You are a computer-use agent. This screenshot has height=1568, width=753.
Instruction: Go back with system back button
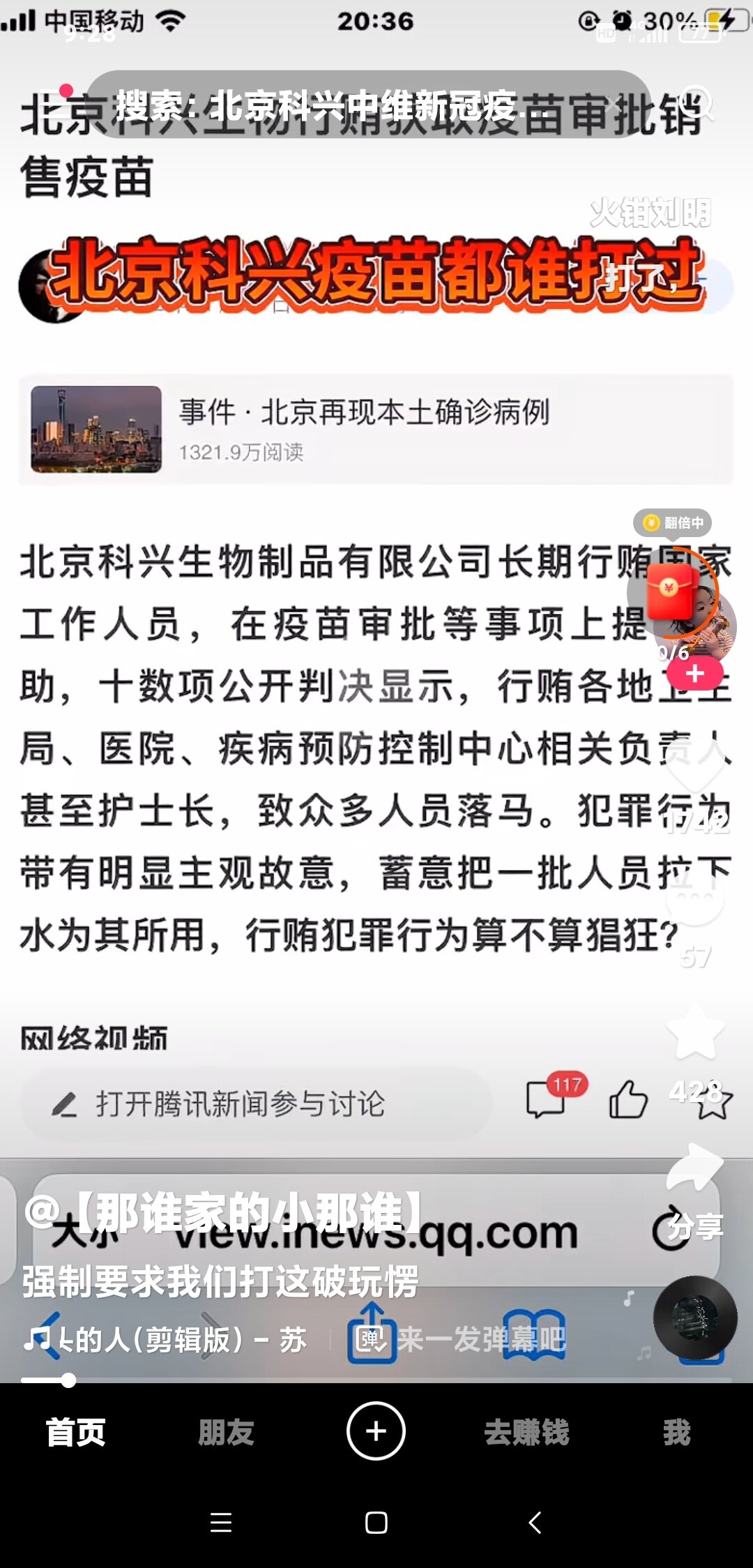(535, 1522)
